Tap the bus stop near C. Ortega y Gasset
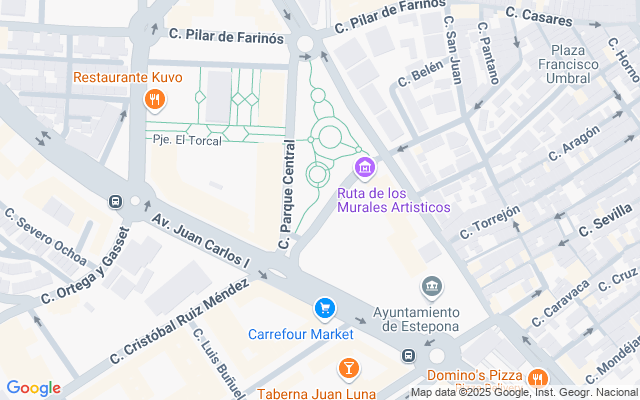The image size is (640, 400). point(116,201)
